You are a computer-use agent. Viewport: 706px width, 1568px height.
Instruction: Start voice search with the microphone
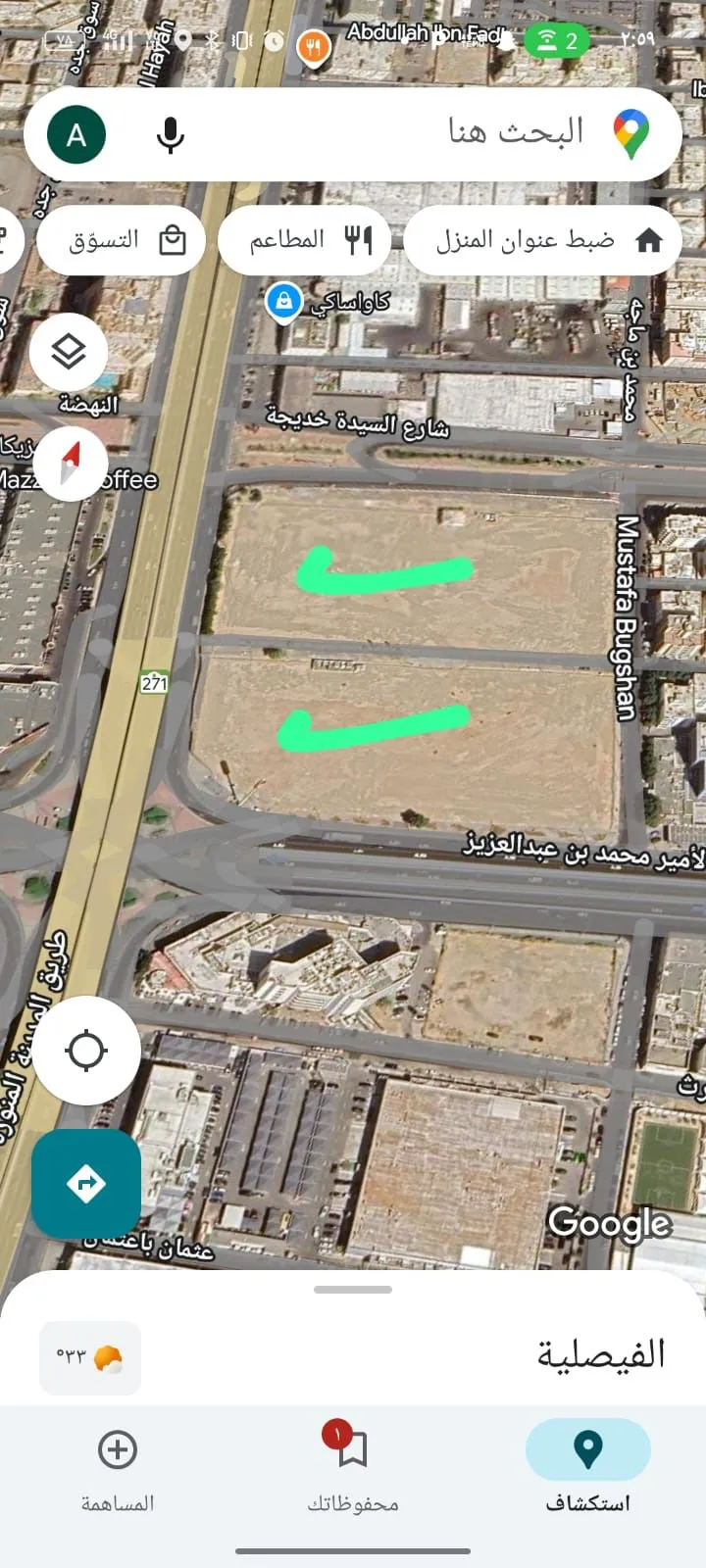pyautogui.click(x=171, y=135)
